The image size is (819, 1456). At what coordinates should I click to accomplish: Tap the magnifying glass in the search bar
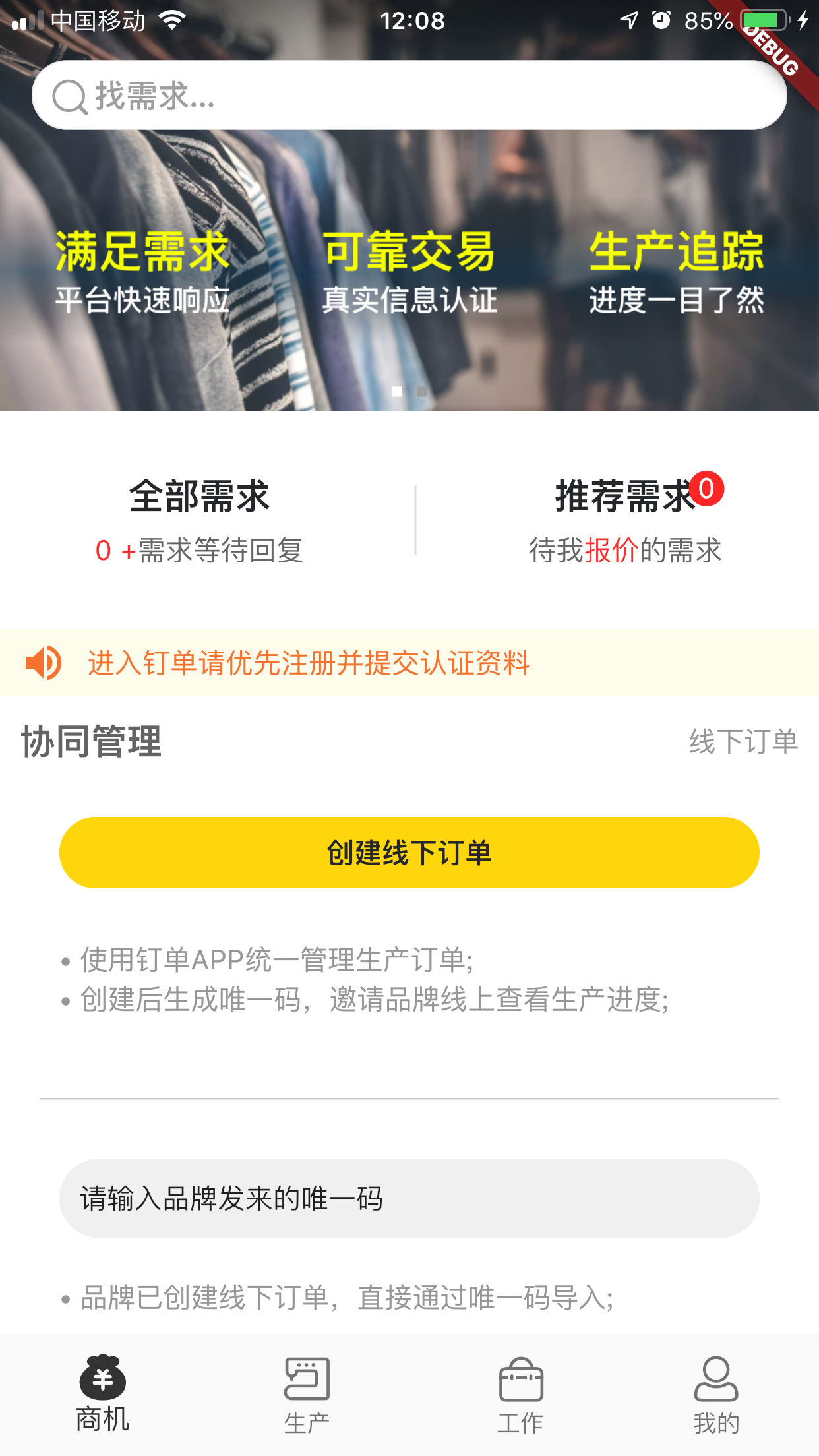pos(69,96)
